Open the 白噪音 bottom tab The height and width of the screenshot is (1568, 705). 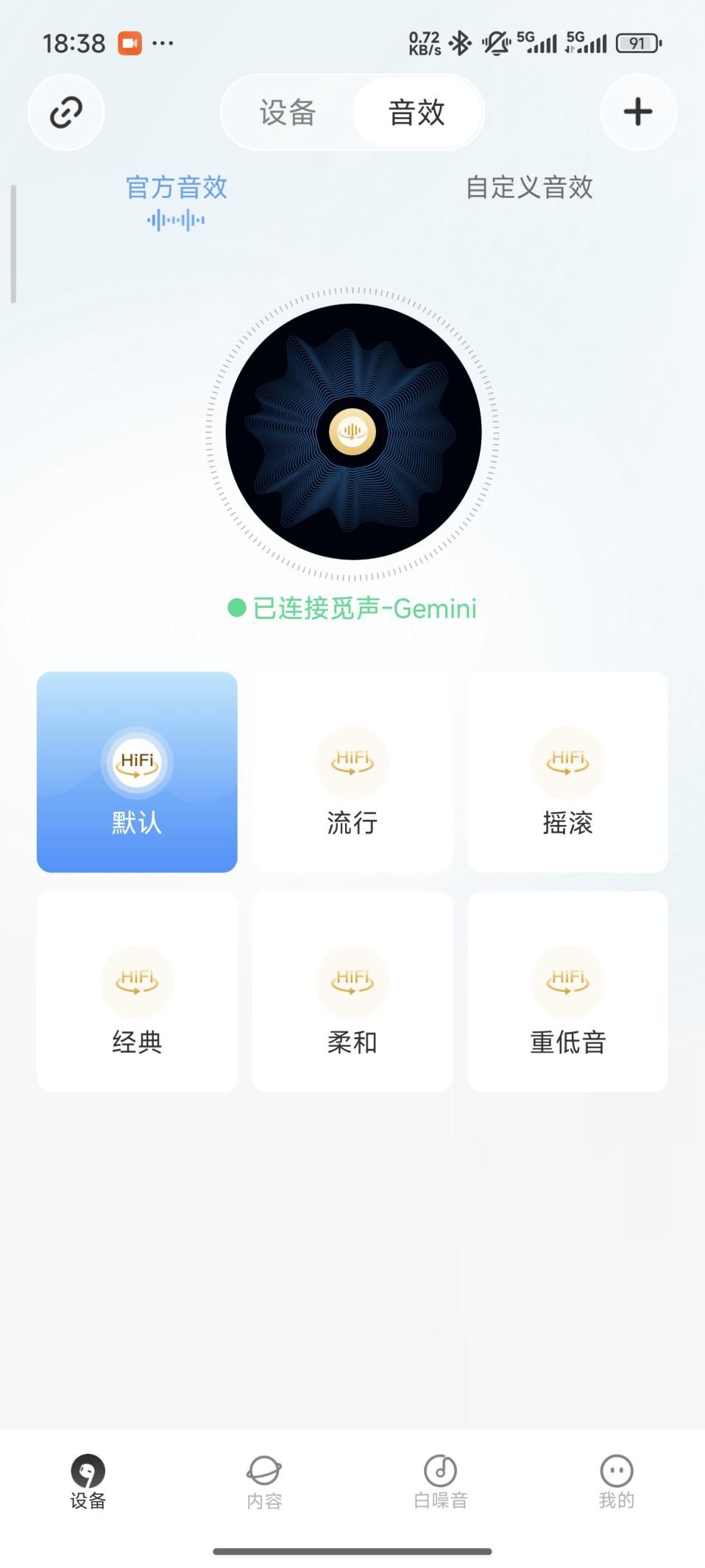440,1481
